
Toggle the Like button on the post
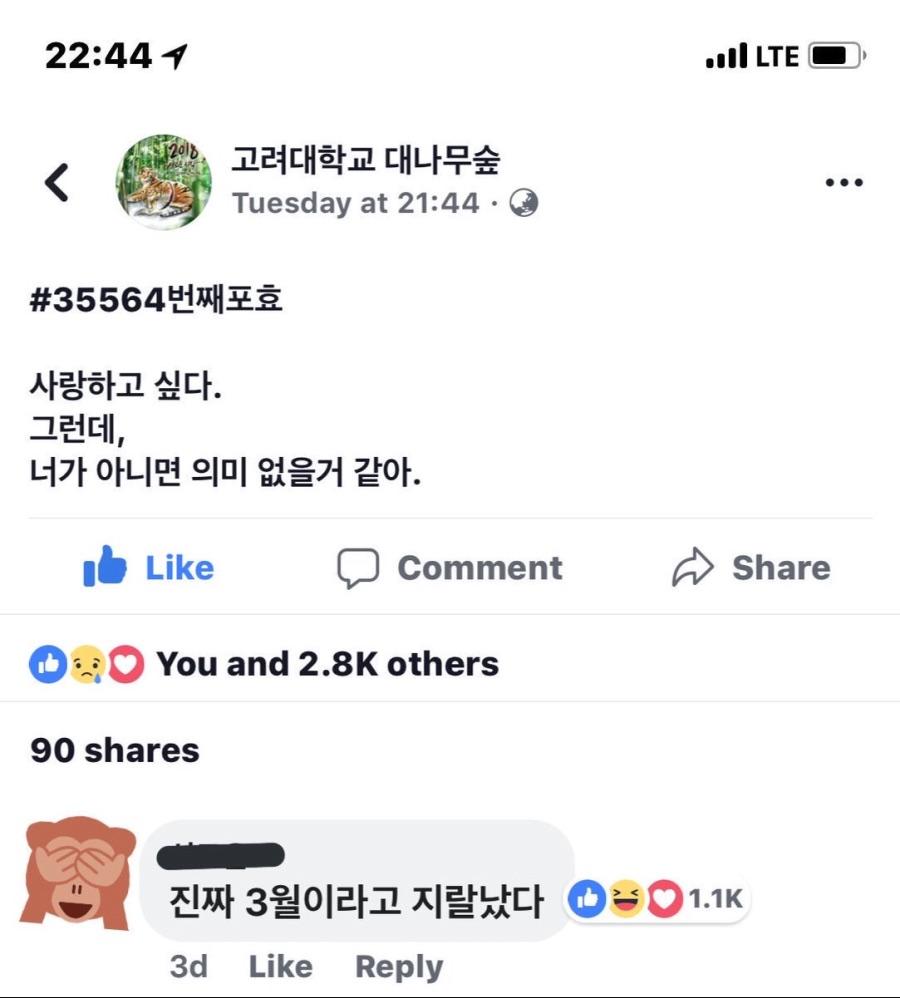149,567
